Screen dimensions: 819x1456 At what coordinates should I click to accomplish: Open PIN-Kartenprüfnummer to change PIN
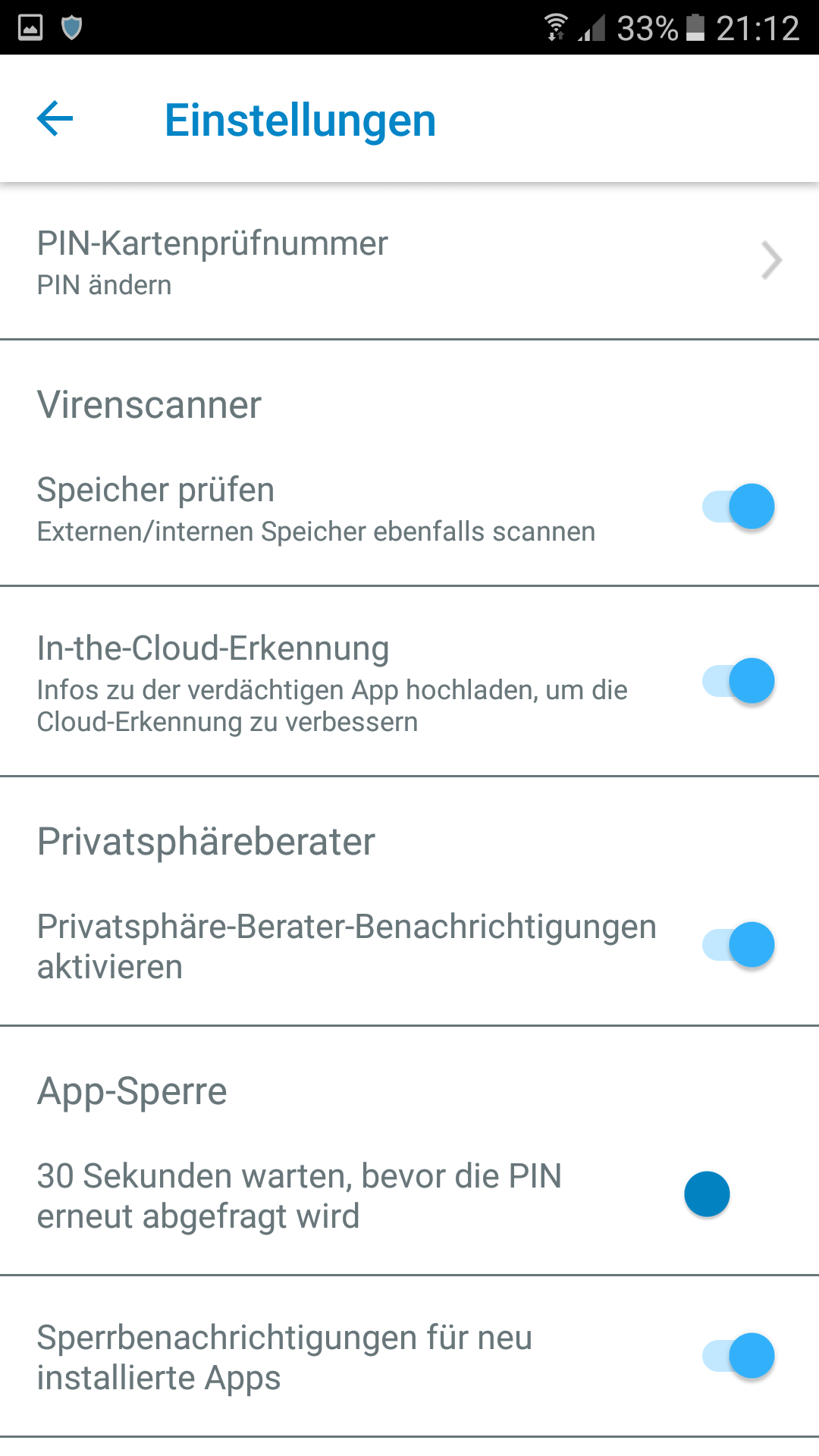pos(409,262)
